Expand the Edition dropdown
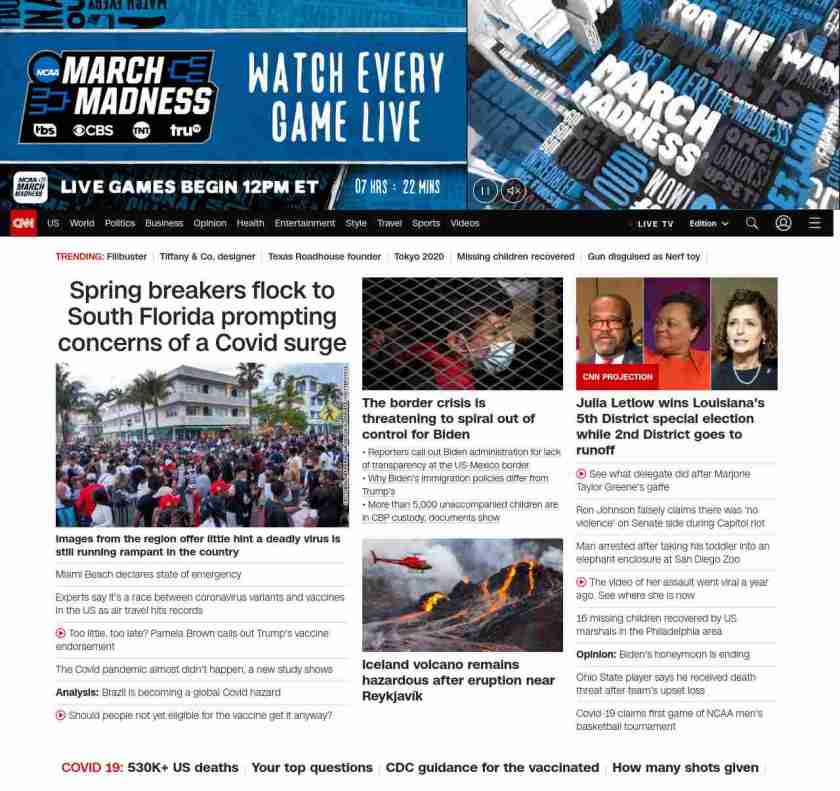The image size is (840, 791). pyautogui.click(x=709, y=224)
